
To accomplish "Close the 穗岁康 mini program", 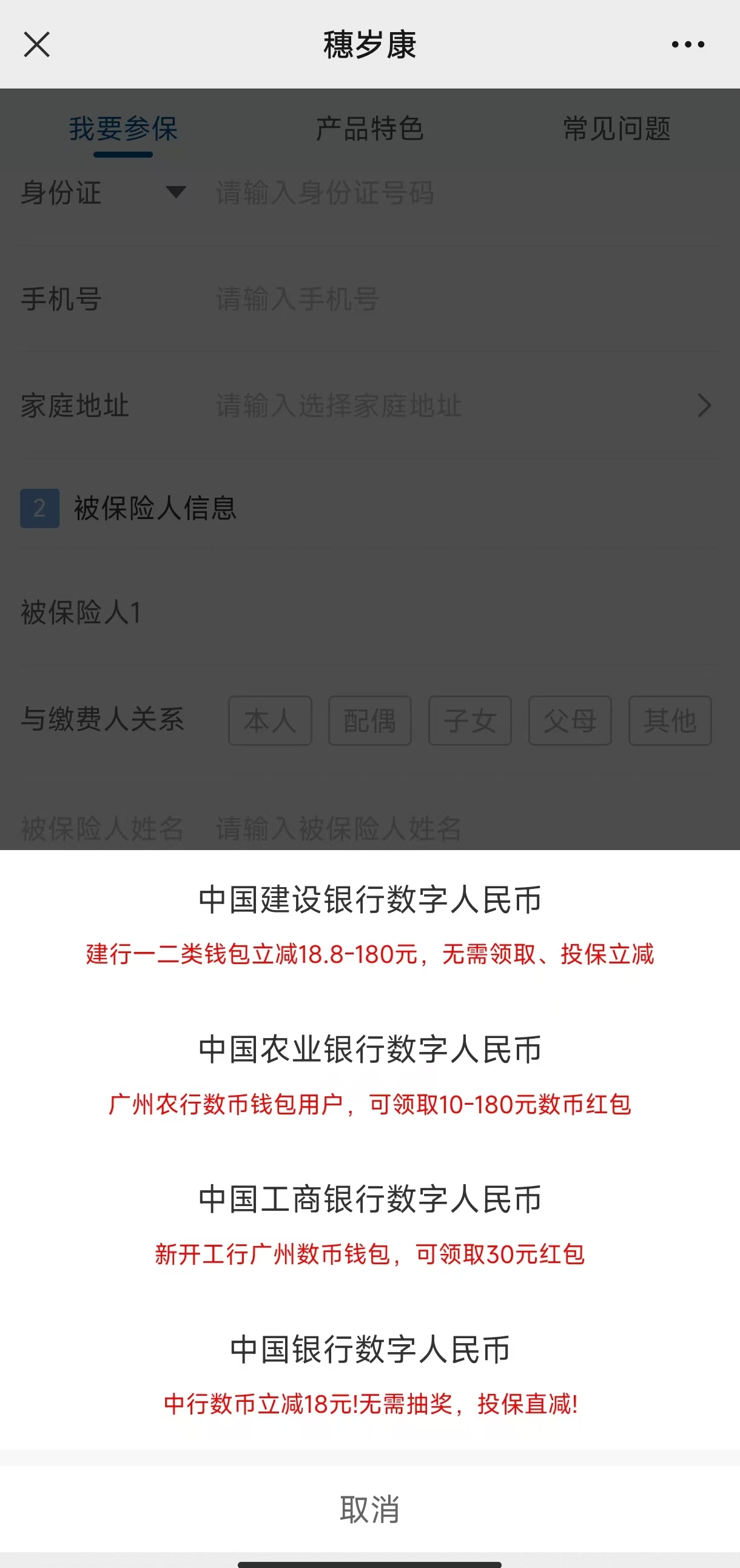I will coord(36,44).
